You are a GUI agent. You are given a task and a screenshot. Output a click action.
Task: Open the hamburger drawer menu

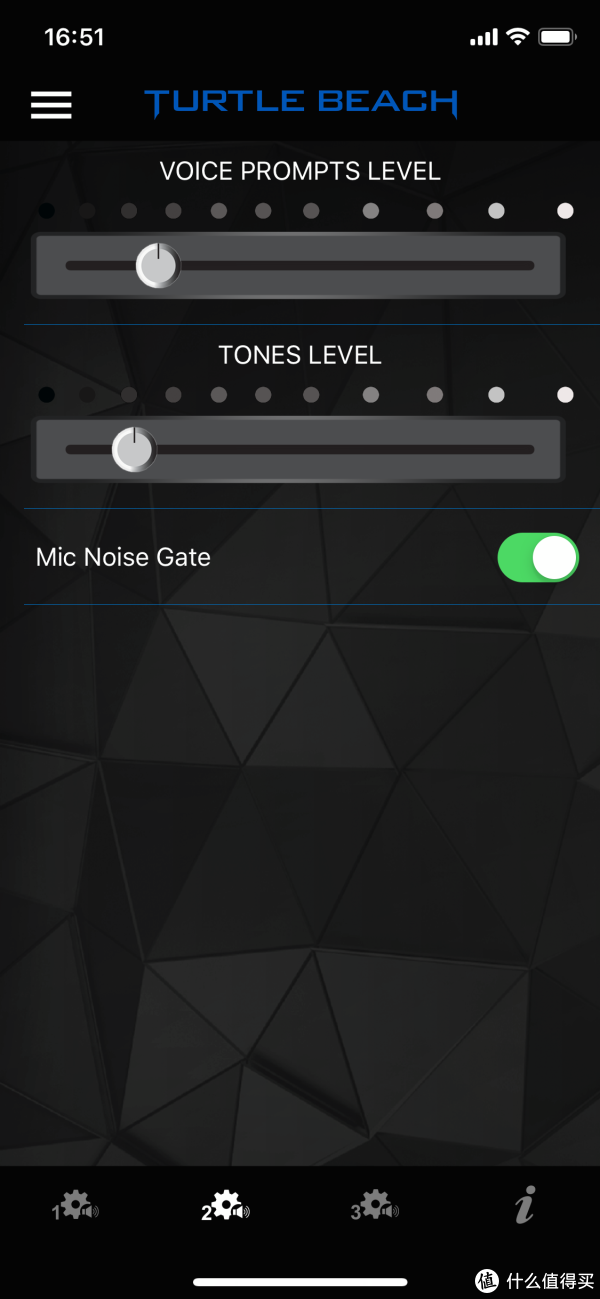pyautogui.click(x=51, y=105)
